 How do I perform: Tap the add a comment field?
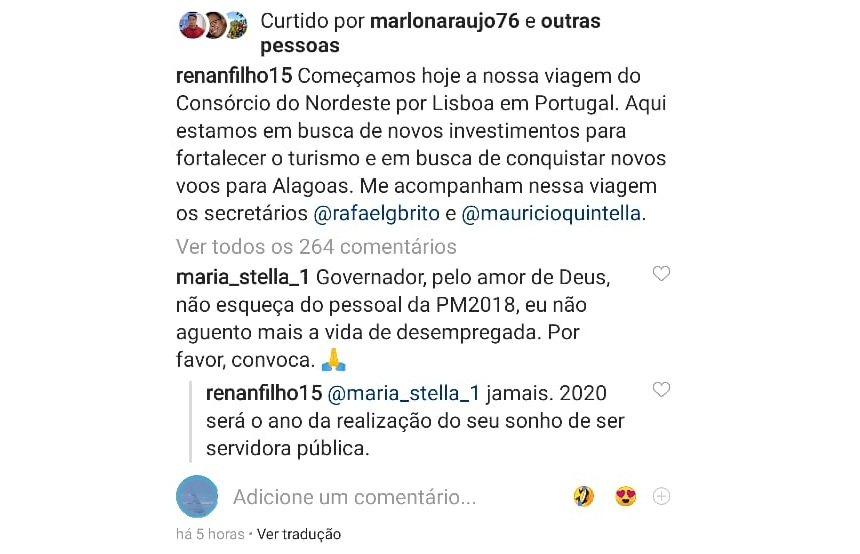click(354, 496)
